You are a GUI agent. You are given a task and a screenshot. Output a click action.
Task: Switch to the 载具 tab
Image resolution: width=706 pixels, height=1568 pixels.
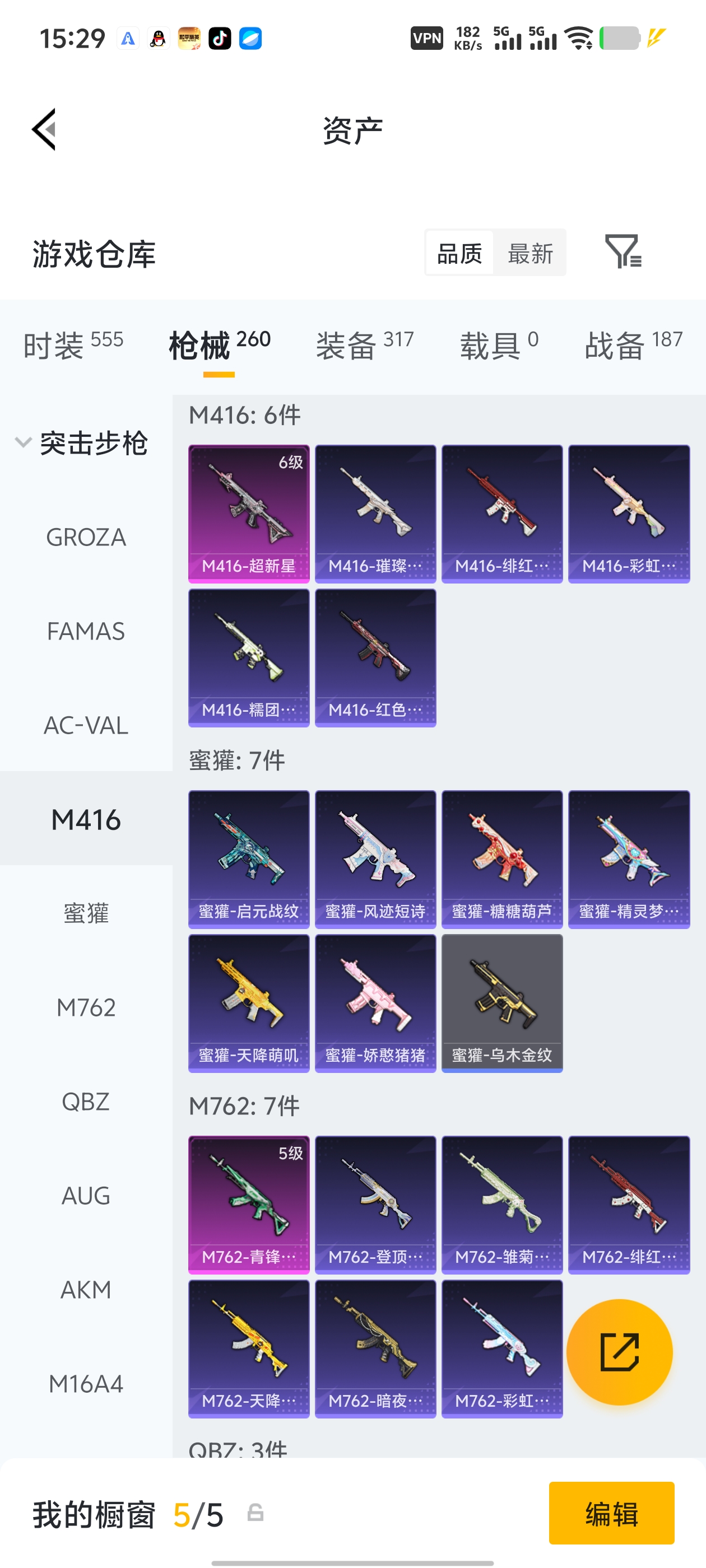click(x=499, y=344)
